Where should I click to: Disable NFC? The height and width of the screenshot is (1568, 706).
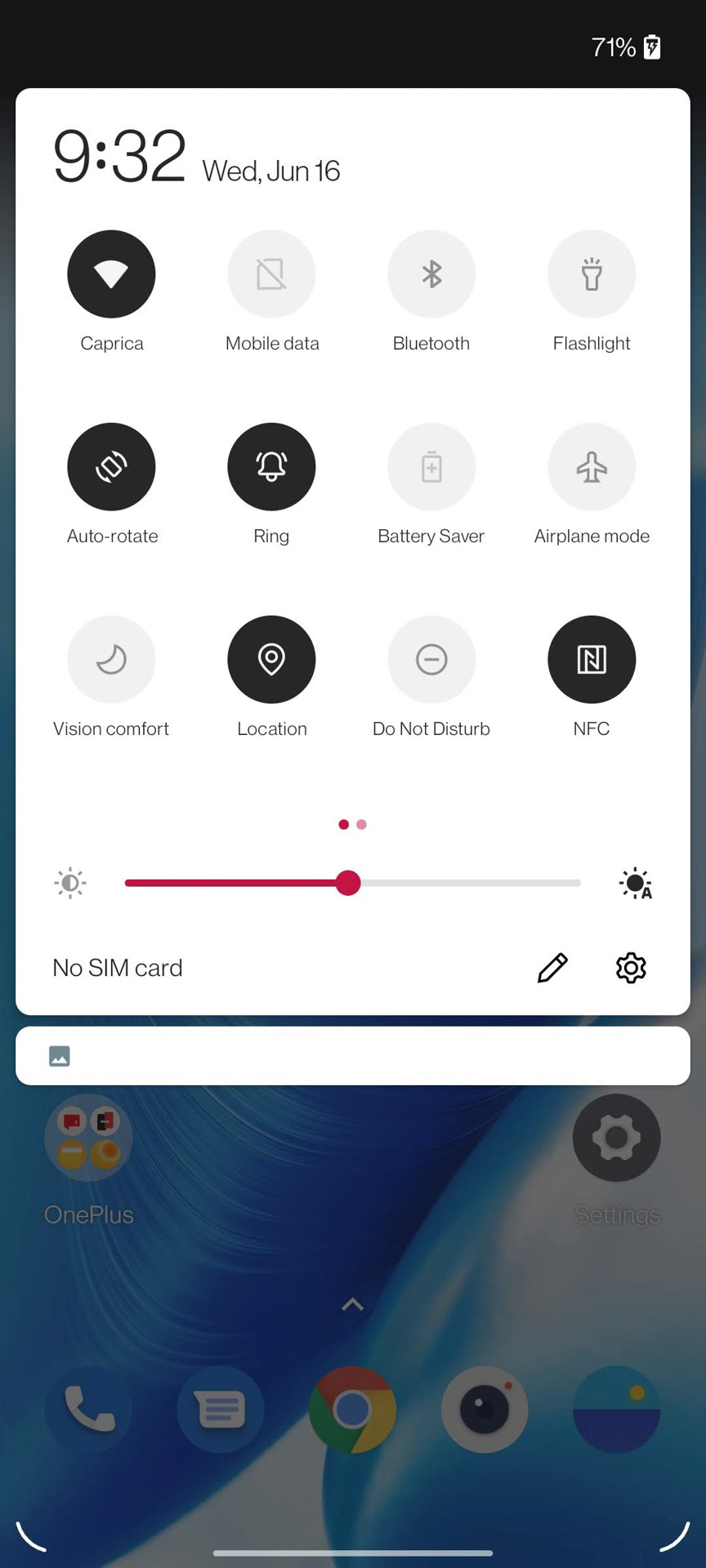(x=592, y=660)
